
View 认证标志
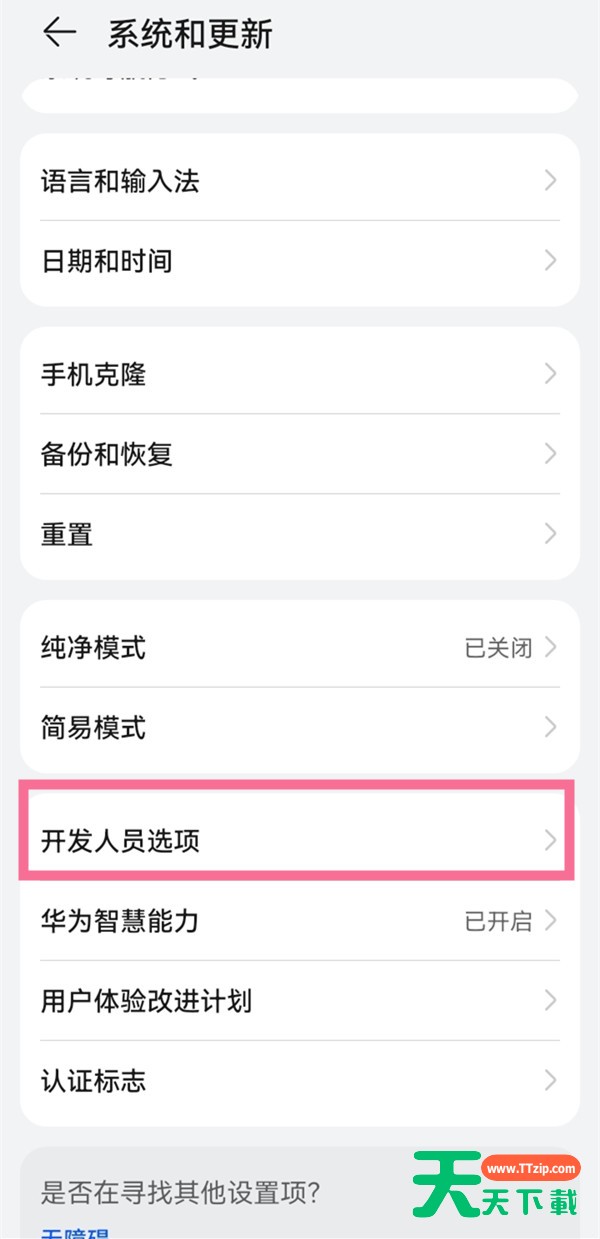(x=300, y=1080)
